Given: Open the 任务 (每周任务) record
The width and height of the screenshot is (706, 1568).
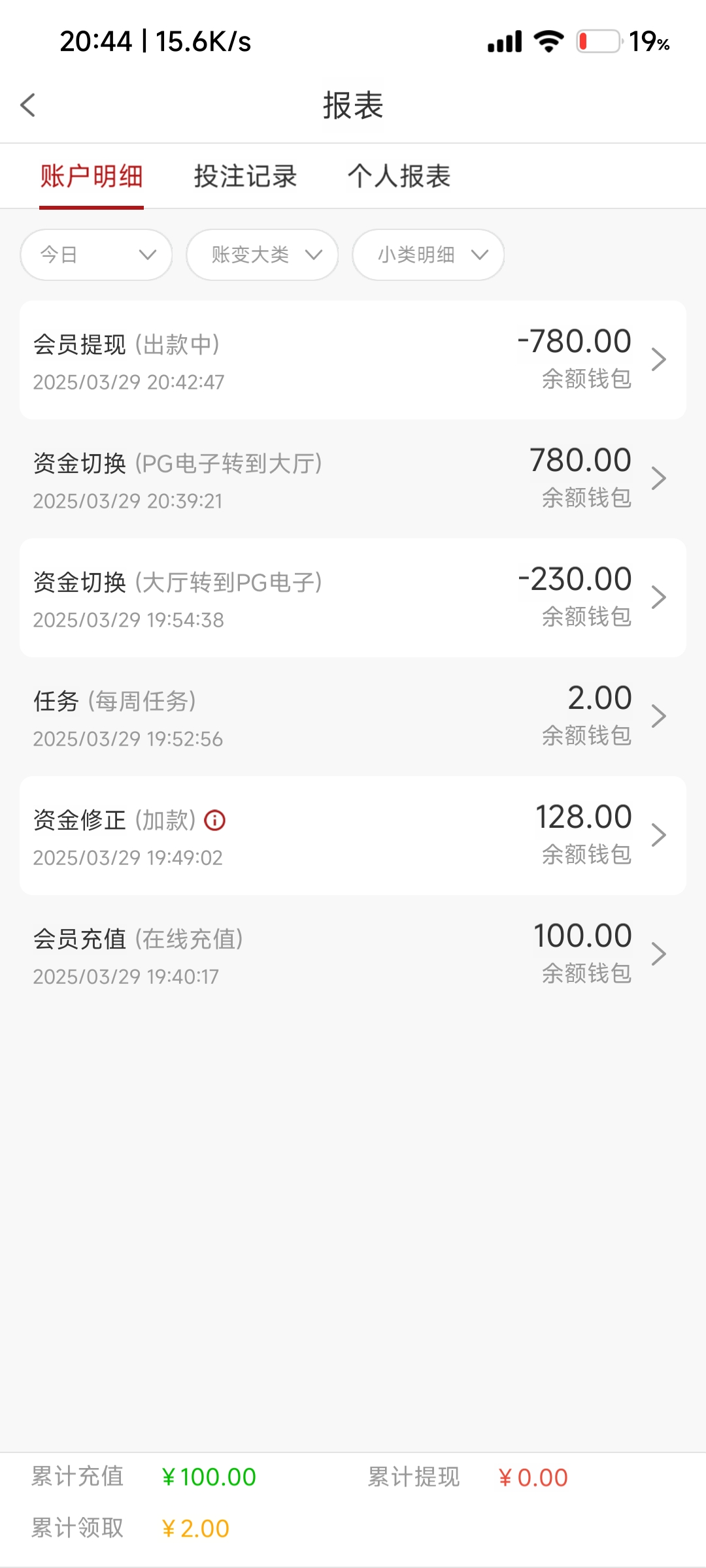Looking at the screenshot, I should coord(353,717).
